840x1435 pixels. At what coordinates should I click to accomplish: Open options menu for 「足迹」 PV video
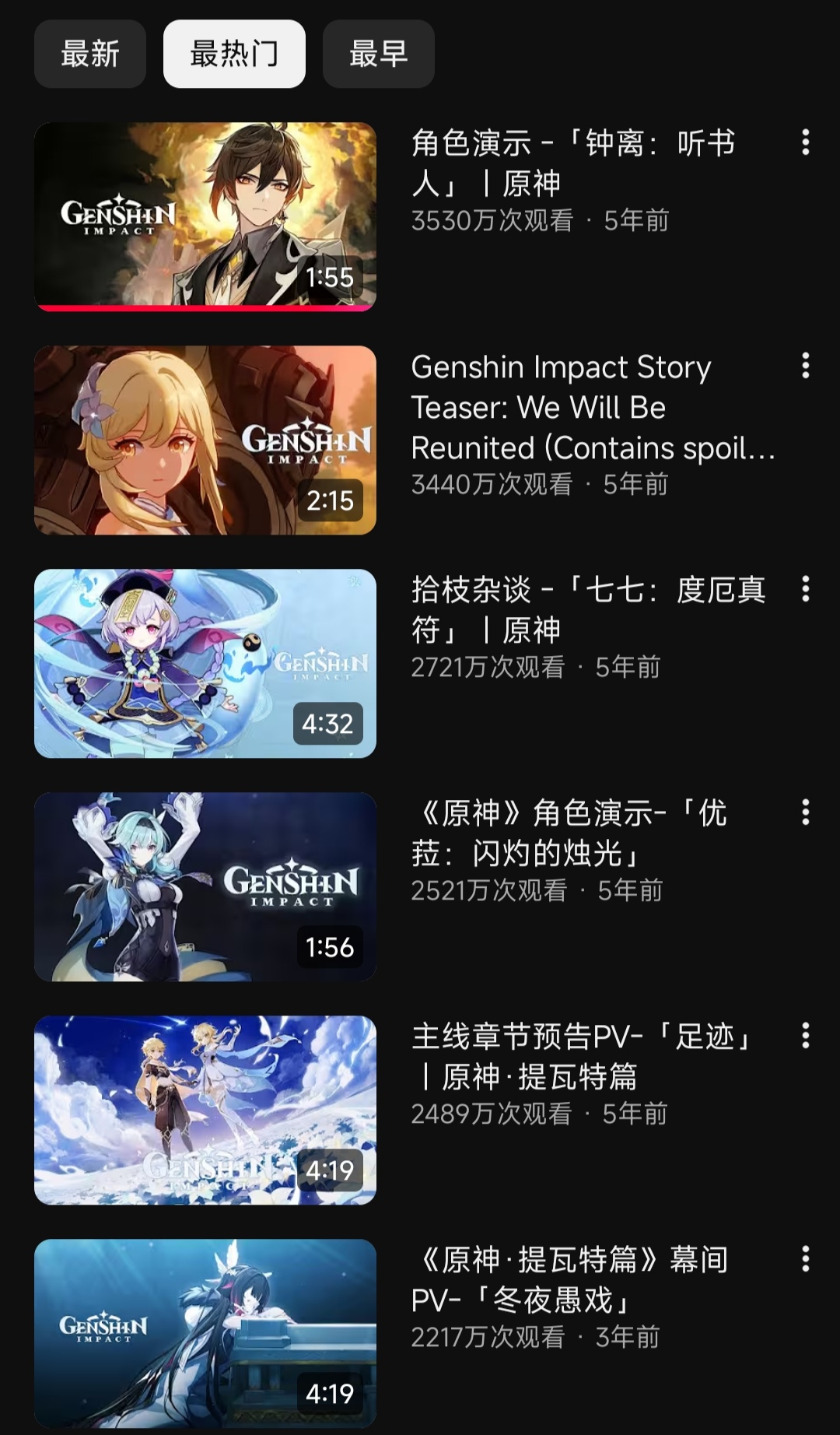[x=806, y=1036]
